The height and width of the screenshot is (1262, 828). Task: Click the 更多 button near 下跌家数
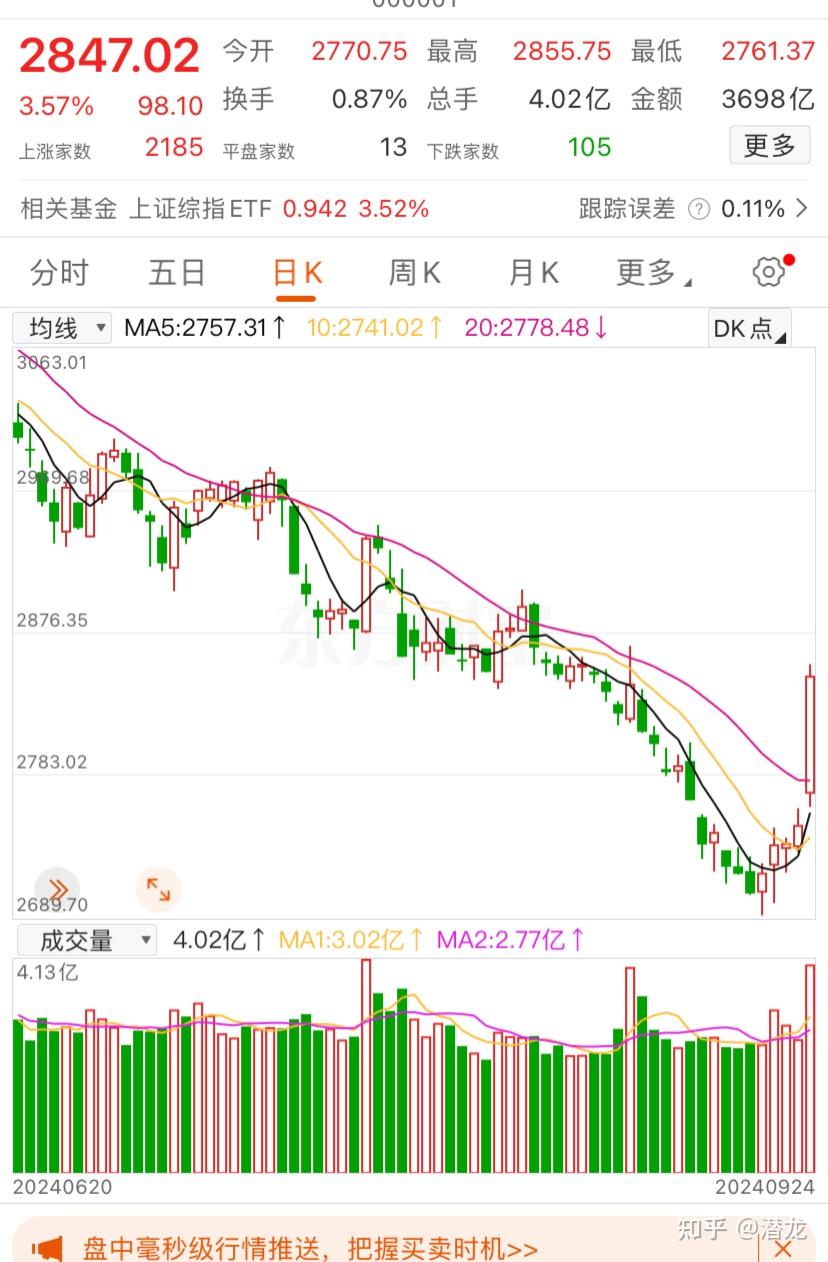(x=769, y=145)
